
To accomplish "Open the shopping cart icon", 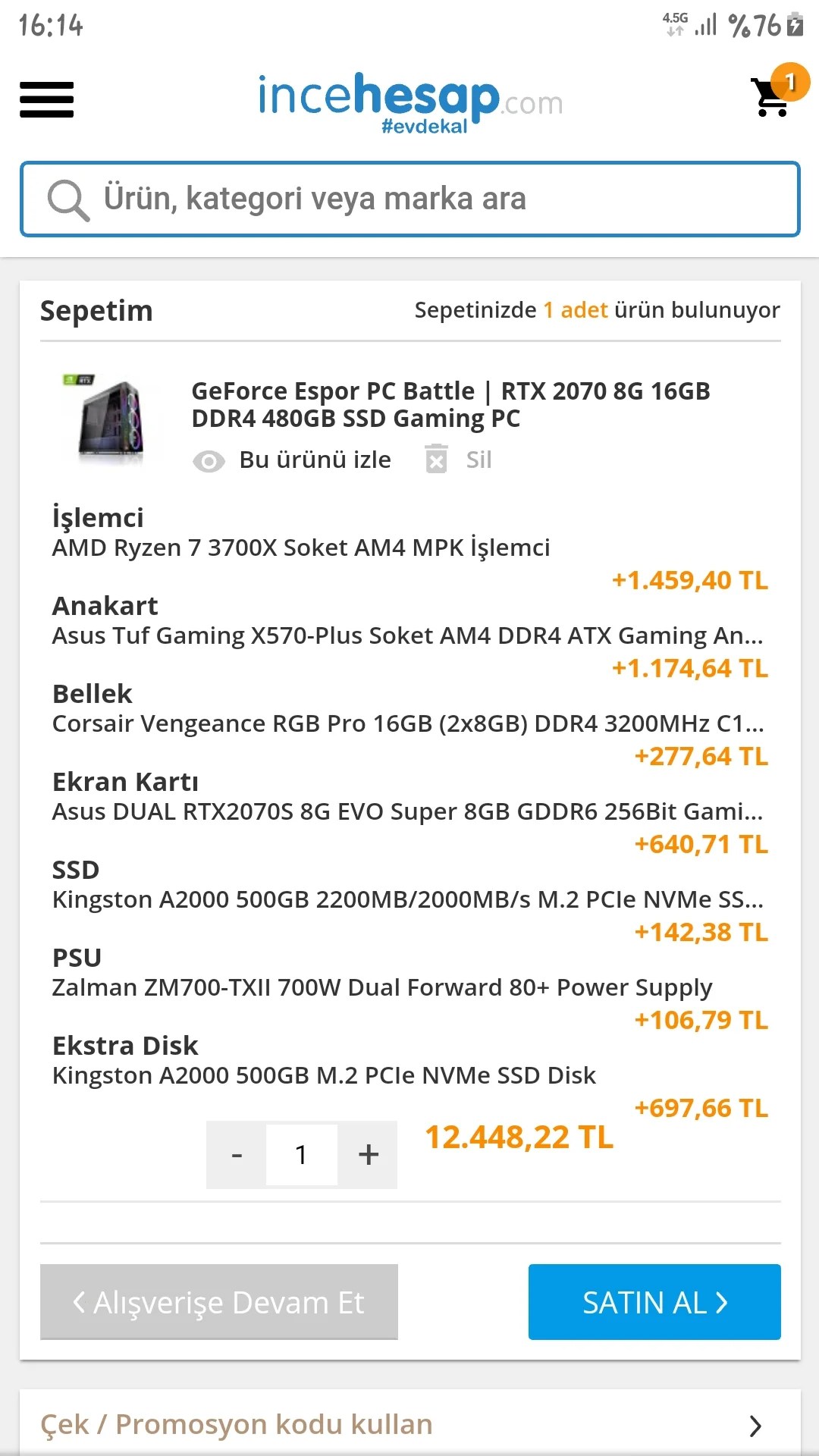I will pyautogui.click(x=773, y=97).
